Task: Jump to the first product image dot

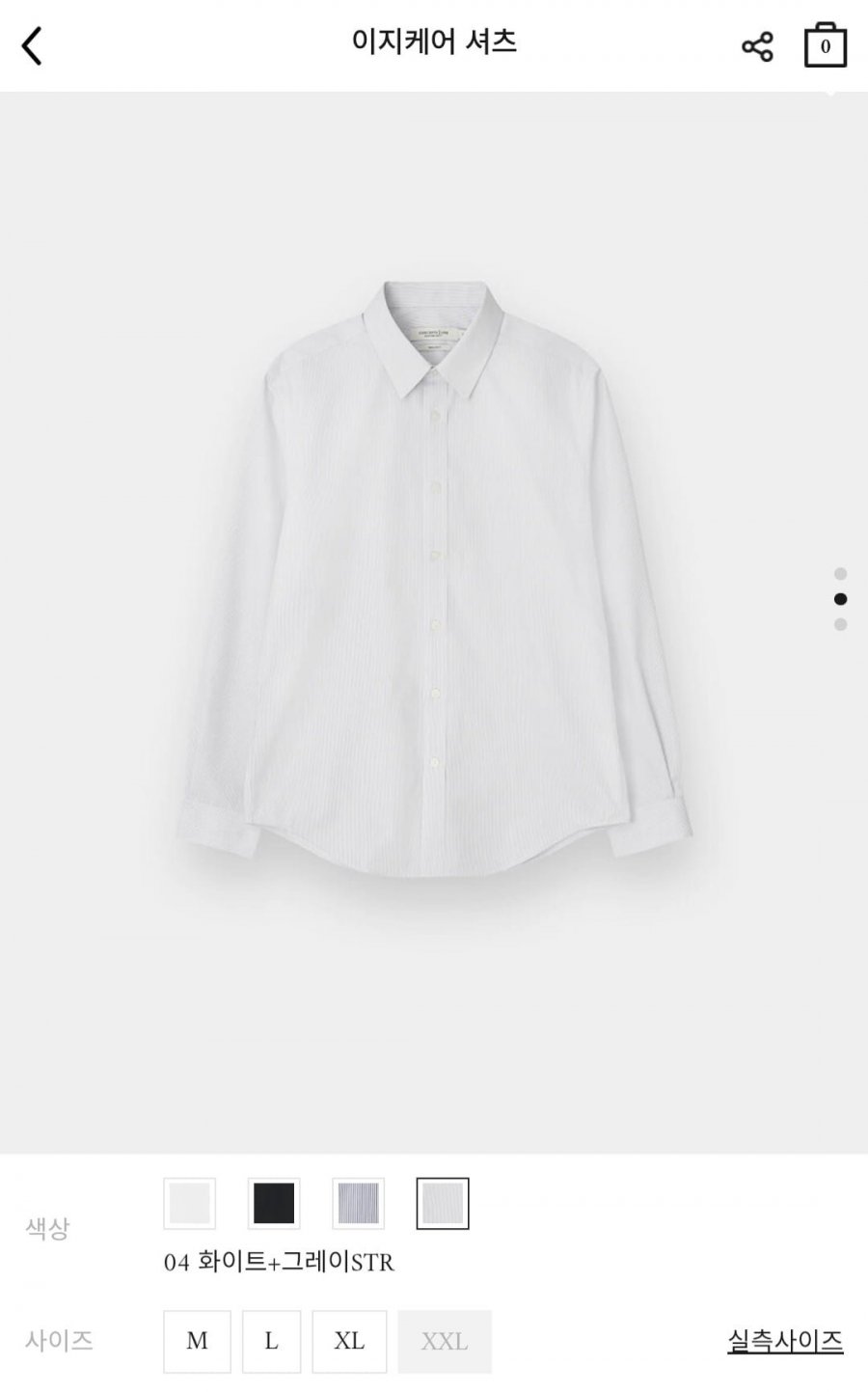Action: (x=840, y=574)
